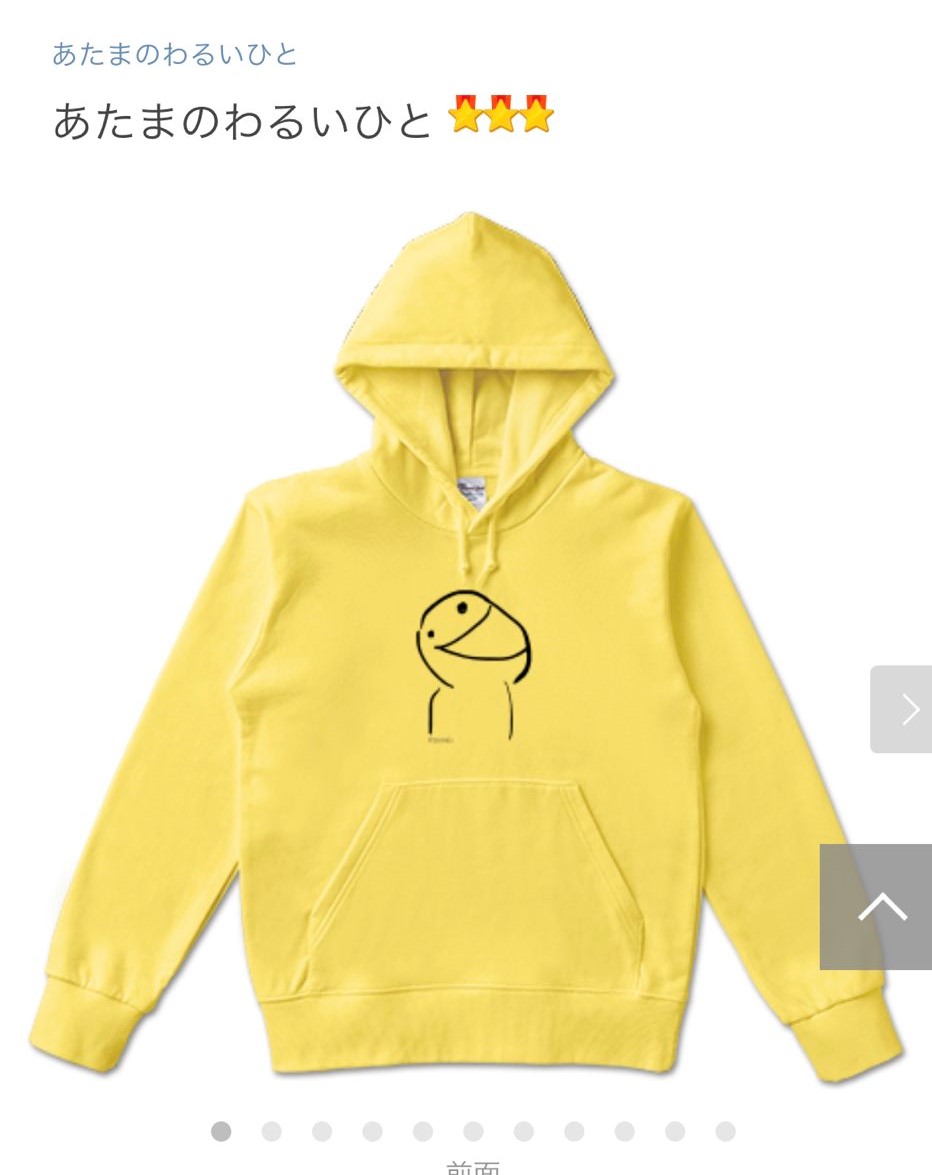The height and width of the screenshot is (1175, 932).
Task: Jump back to top of page
Action: (877, 906)
